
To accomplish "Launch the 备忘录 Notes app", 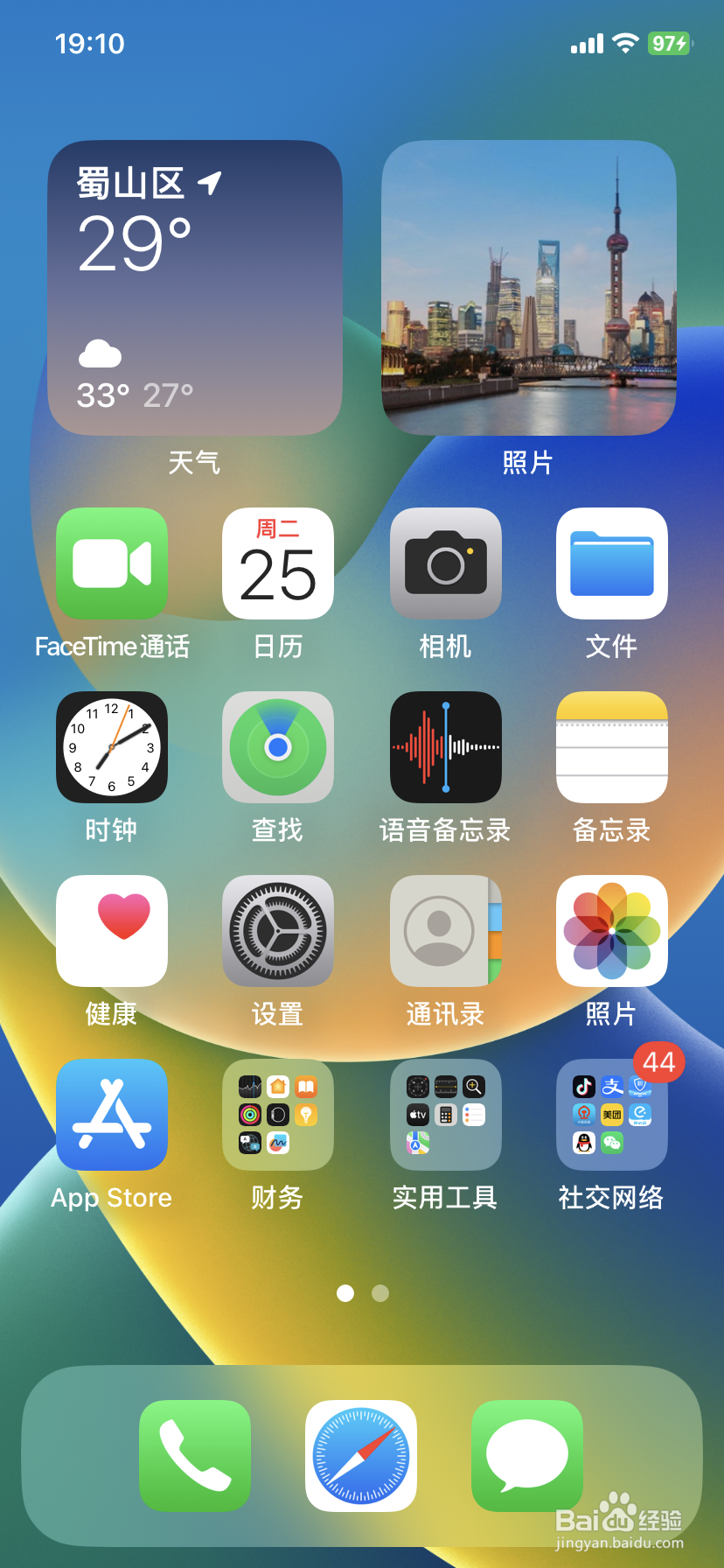I will point(611,748).
